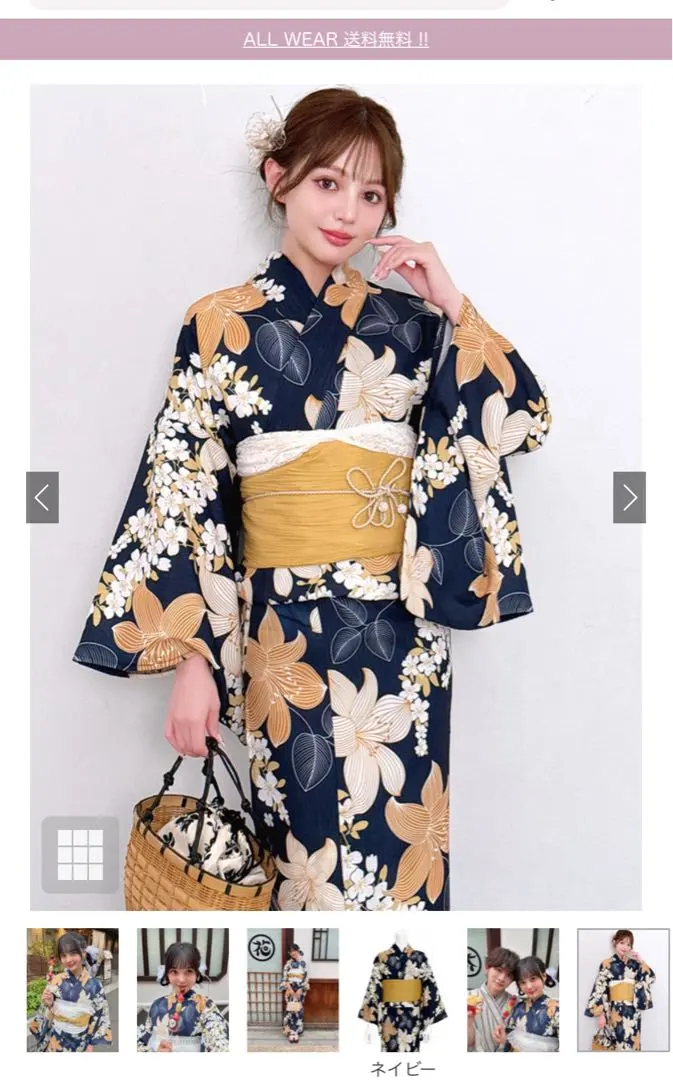Screen dimensions: 673x1080
Task: Go to the previous product photo
Action: point(42,497)
